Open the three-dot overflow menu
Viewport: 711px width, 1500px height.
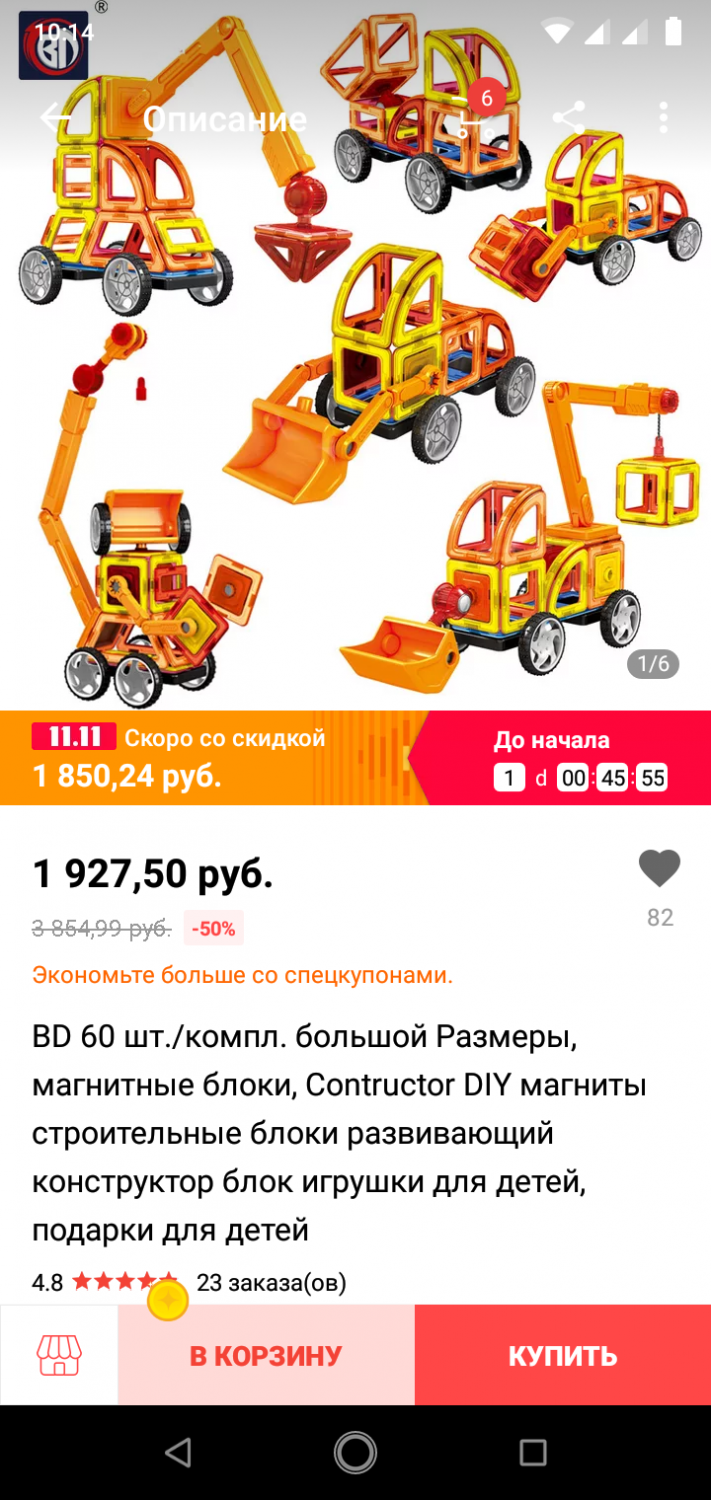point(663,118)
